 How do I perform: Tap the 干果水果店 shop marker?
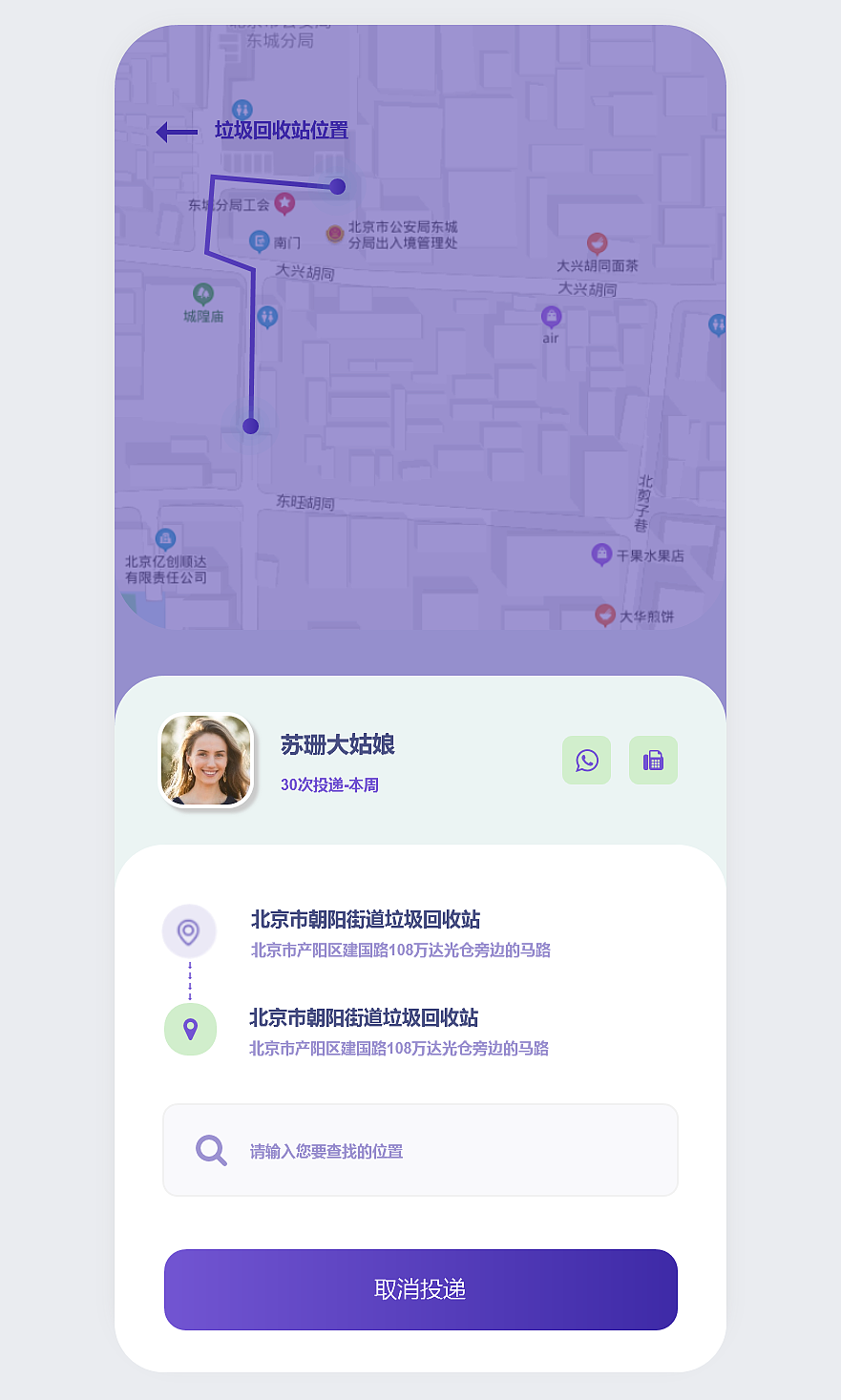pos(601,553)
